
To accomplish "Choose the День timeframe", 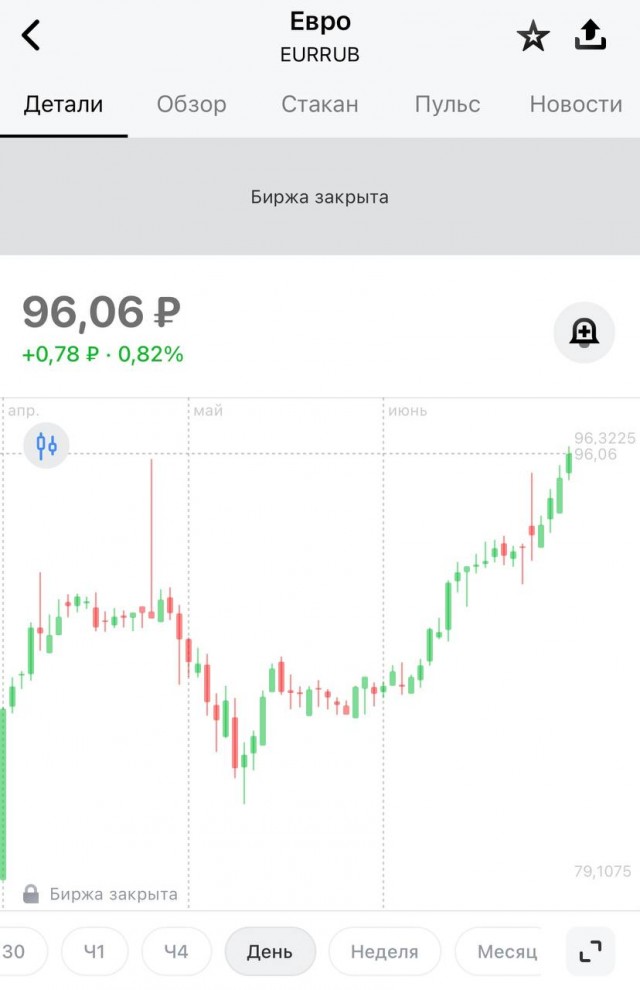I will pyautogui.click(x=270, y=951).
